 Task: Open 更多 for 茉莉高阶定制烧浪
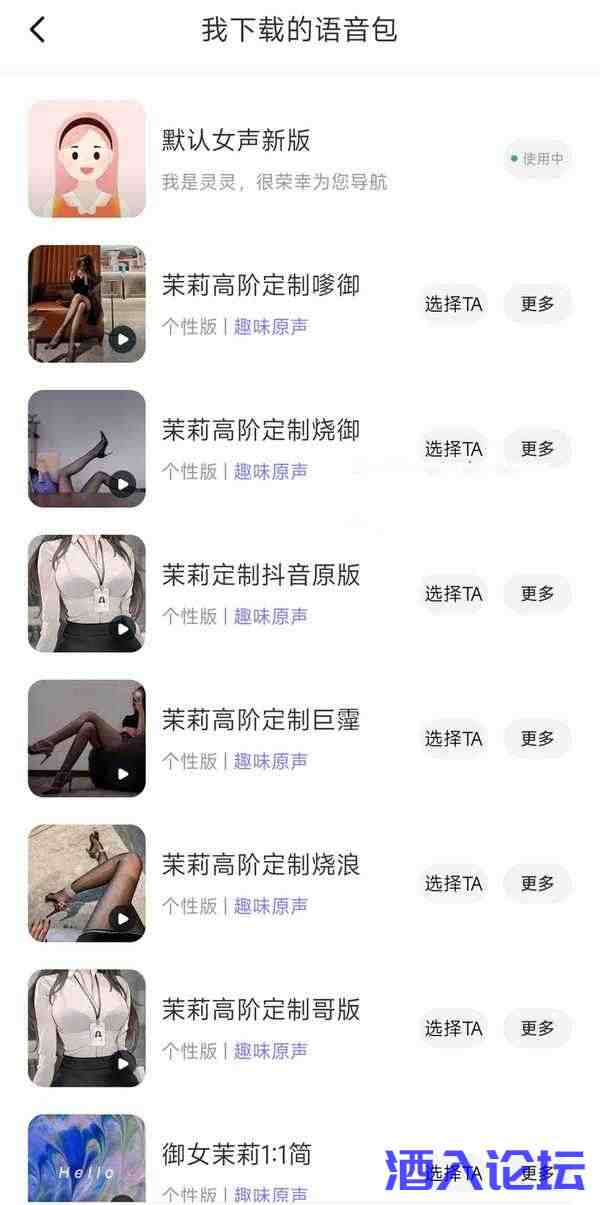[x=537, y=884]
